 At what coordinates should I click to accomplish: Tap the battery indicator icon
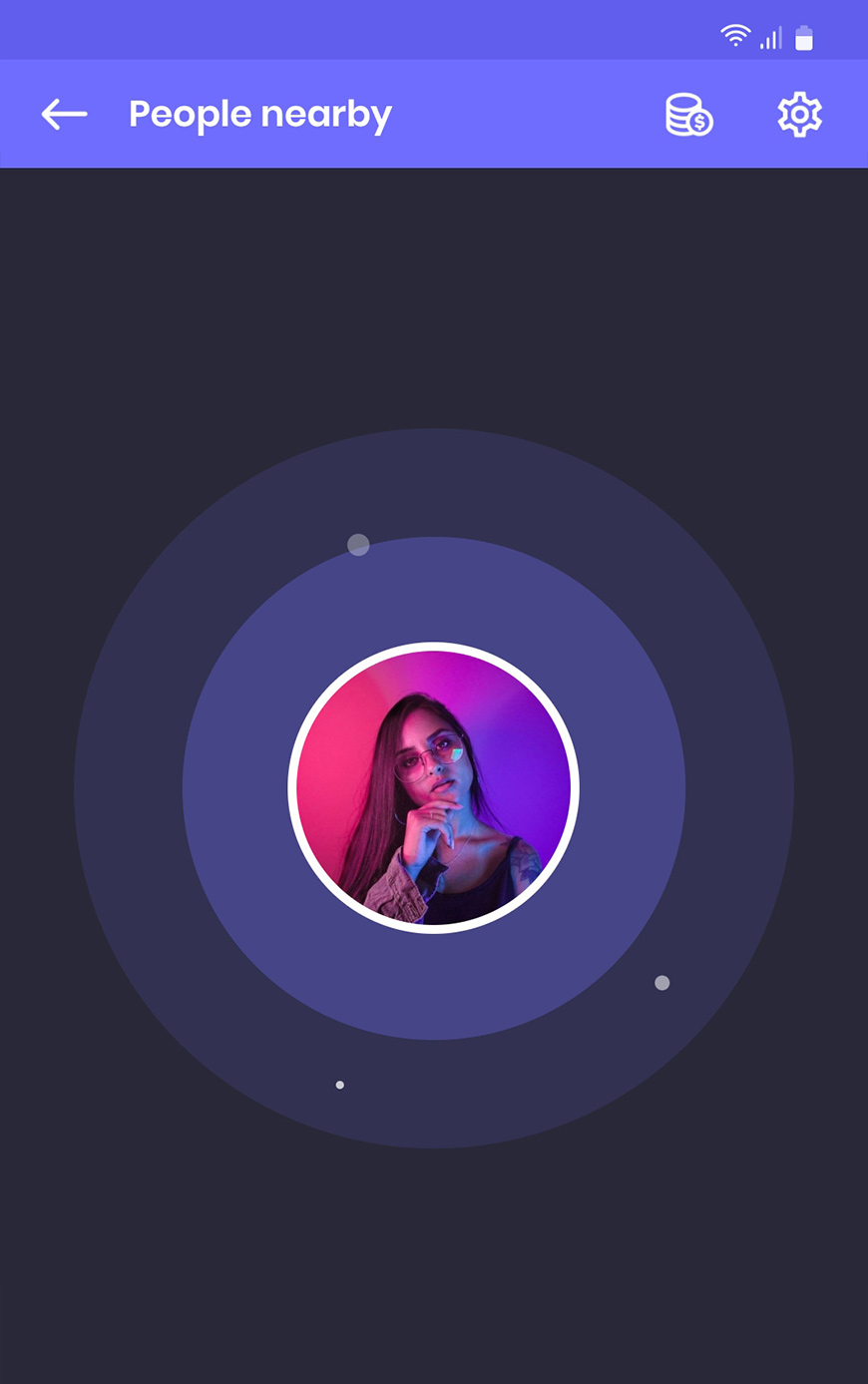(x=802, y=36)
